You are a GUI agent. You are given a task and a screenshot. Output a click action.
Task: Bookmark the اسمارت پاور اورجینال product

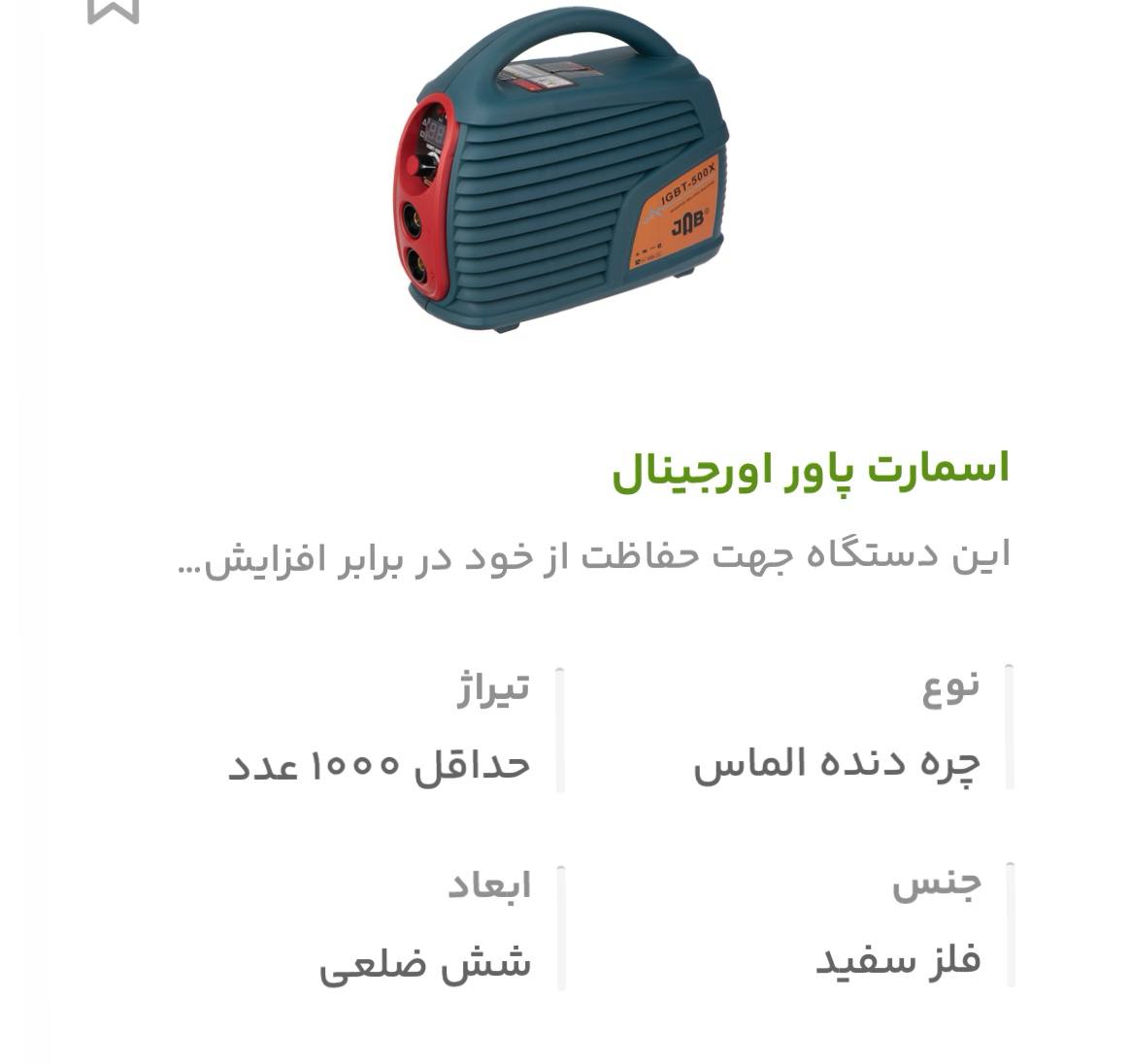point(113,8)
